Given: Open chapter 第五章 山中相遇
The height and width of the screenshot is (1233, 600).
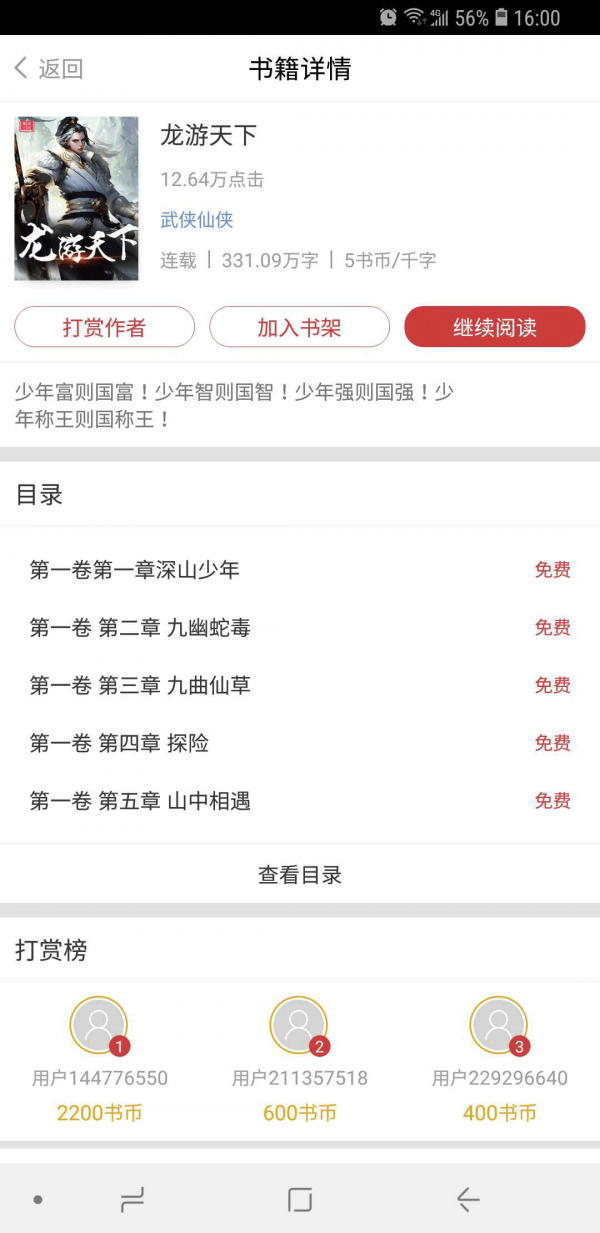Looking at the screenshot, I should pos(140,801).
